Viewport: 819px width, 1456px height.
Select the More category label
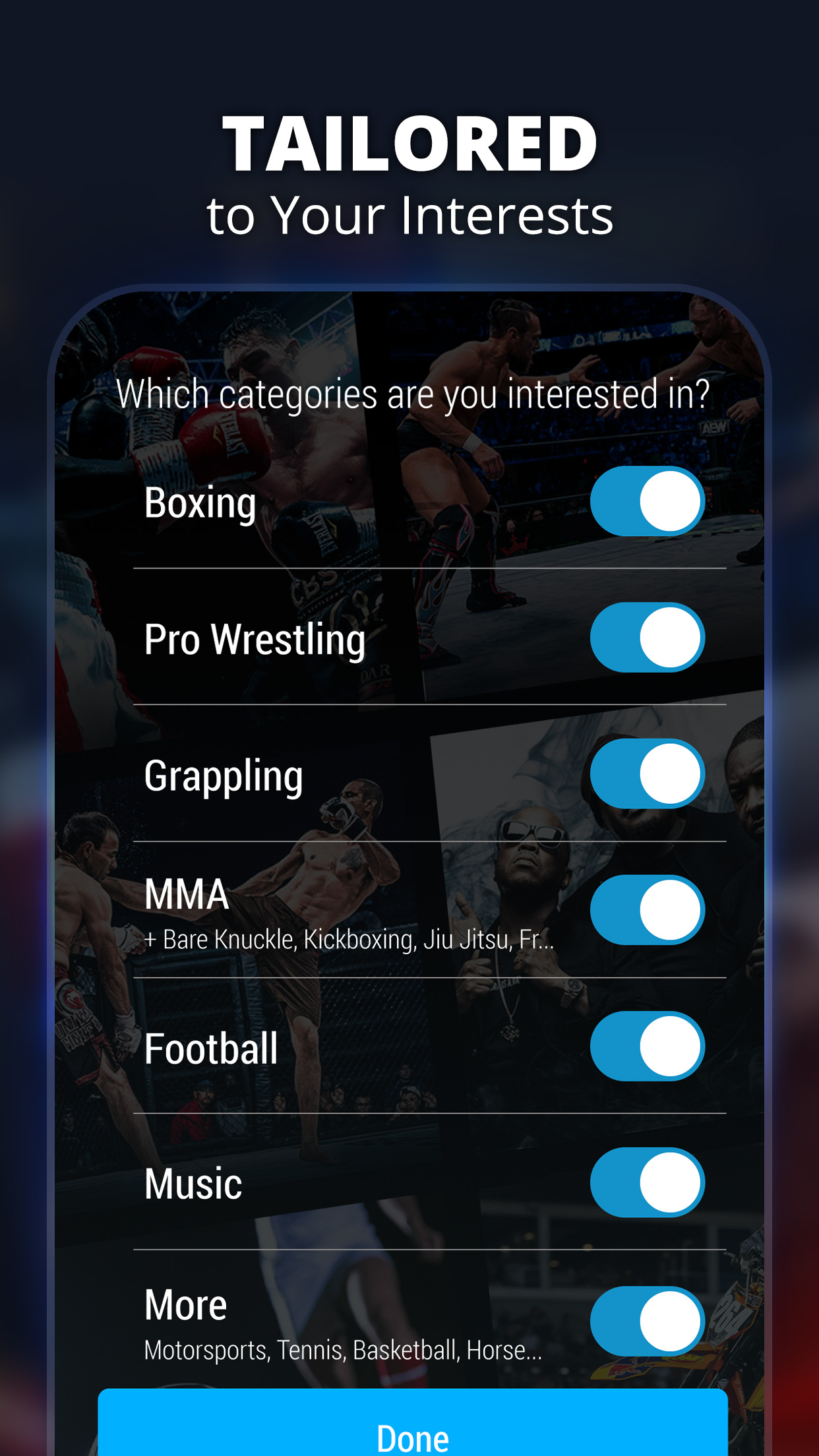[185, 1304]
